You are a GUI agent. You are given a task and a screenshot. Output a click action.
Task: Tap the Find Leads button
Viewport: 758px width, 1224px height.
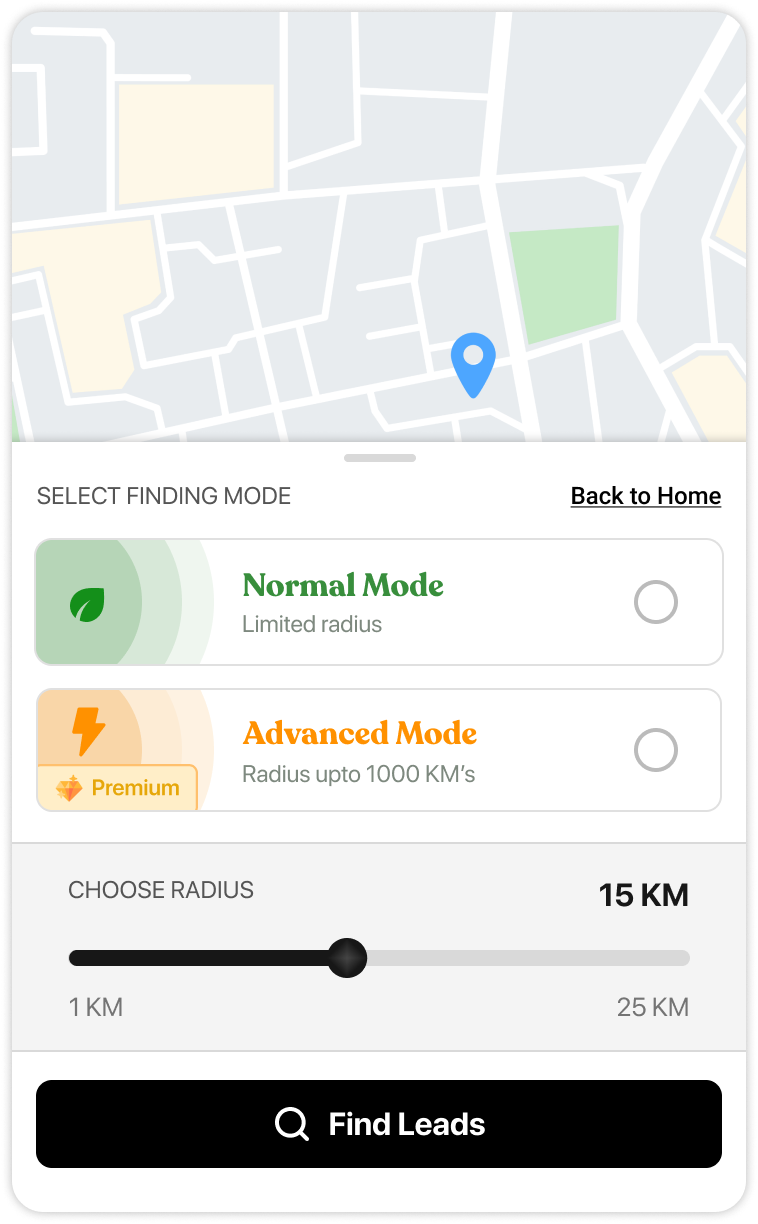(379, 1124)
